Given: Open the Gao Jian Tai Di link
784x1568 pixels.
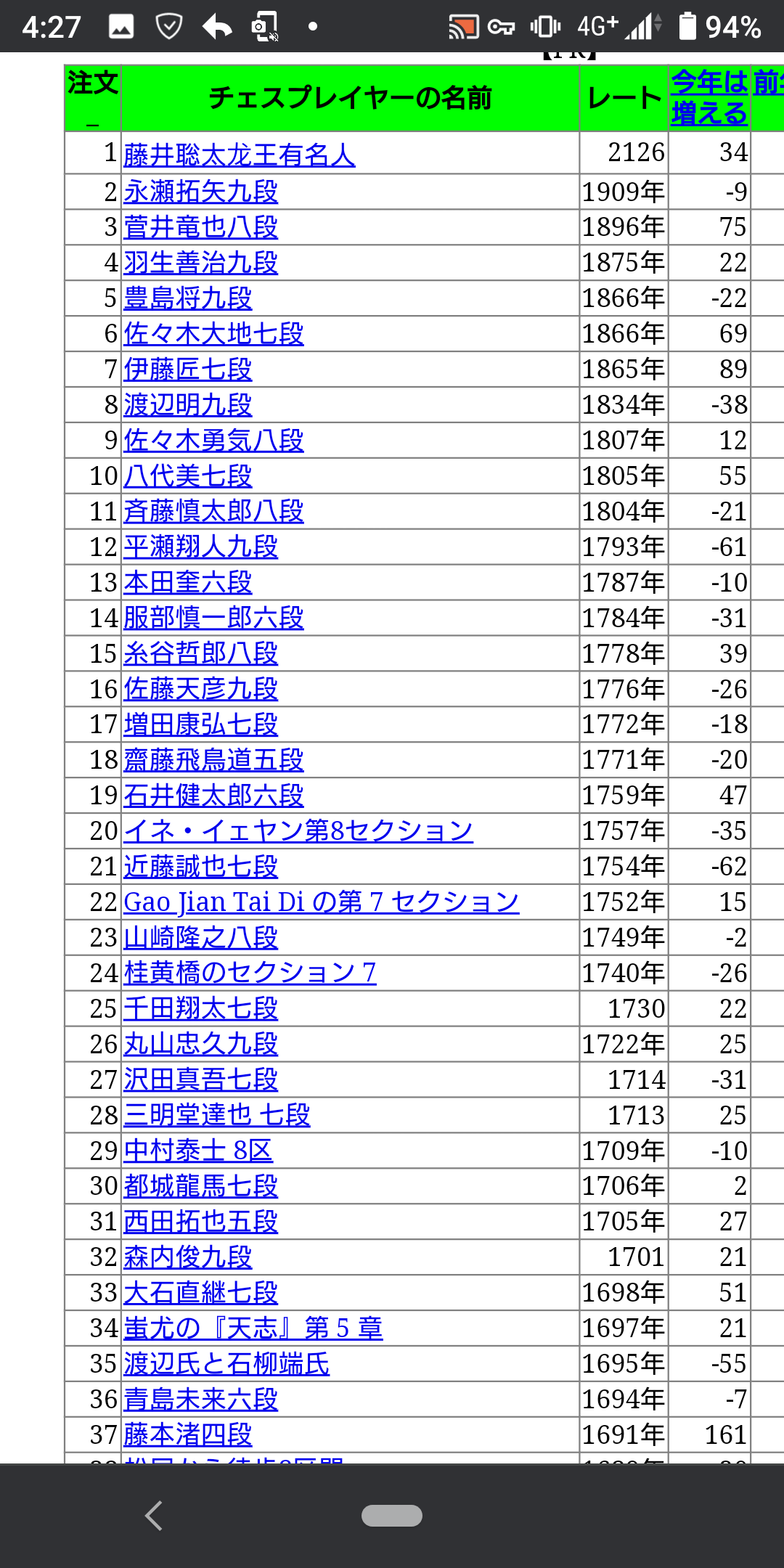Looking at the screenshot, I should tap(322, 902).
